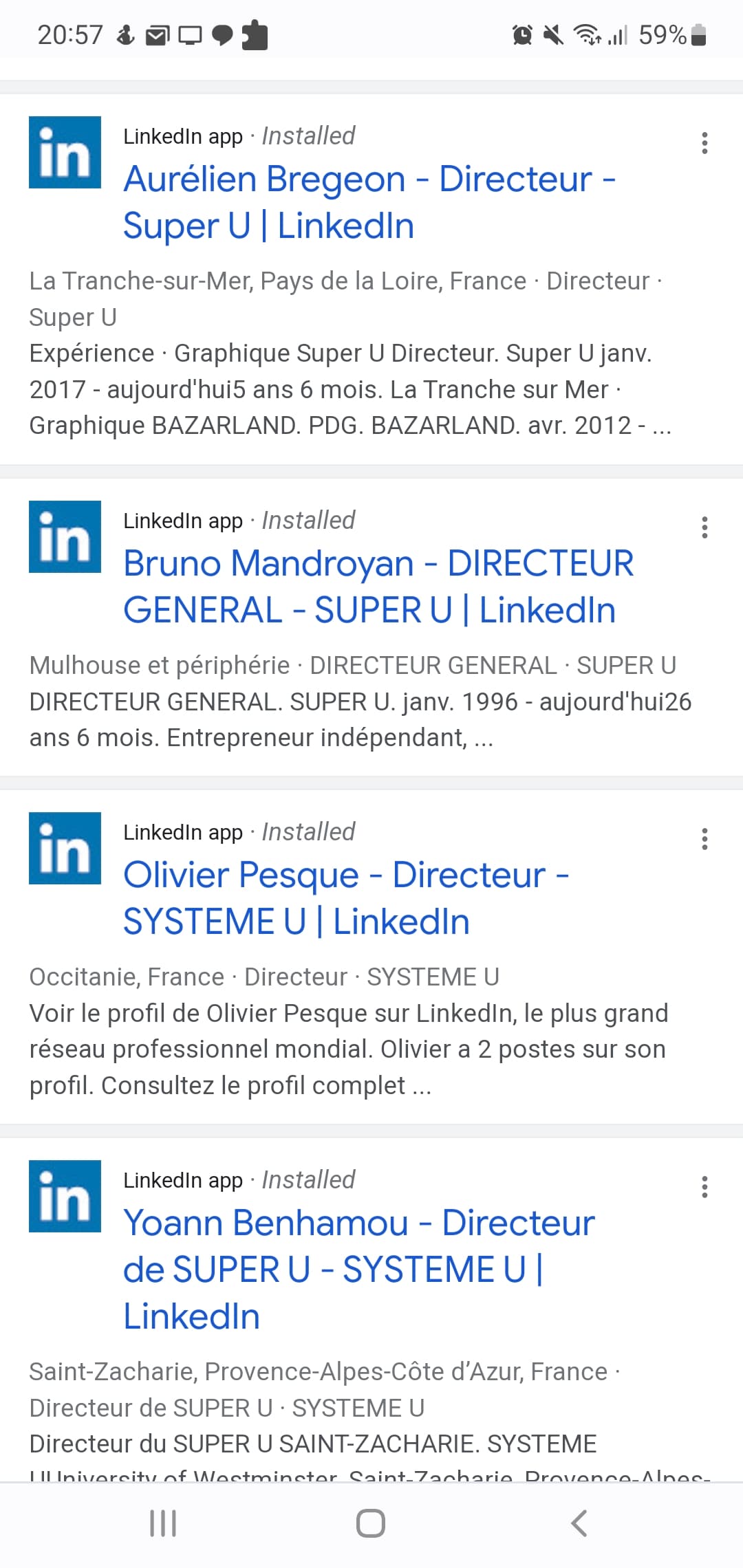743x1568 pixels.
Task: Open Aurélien Bregeon's LinkedIn result
Action: point(370,202)
